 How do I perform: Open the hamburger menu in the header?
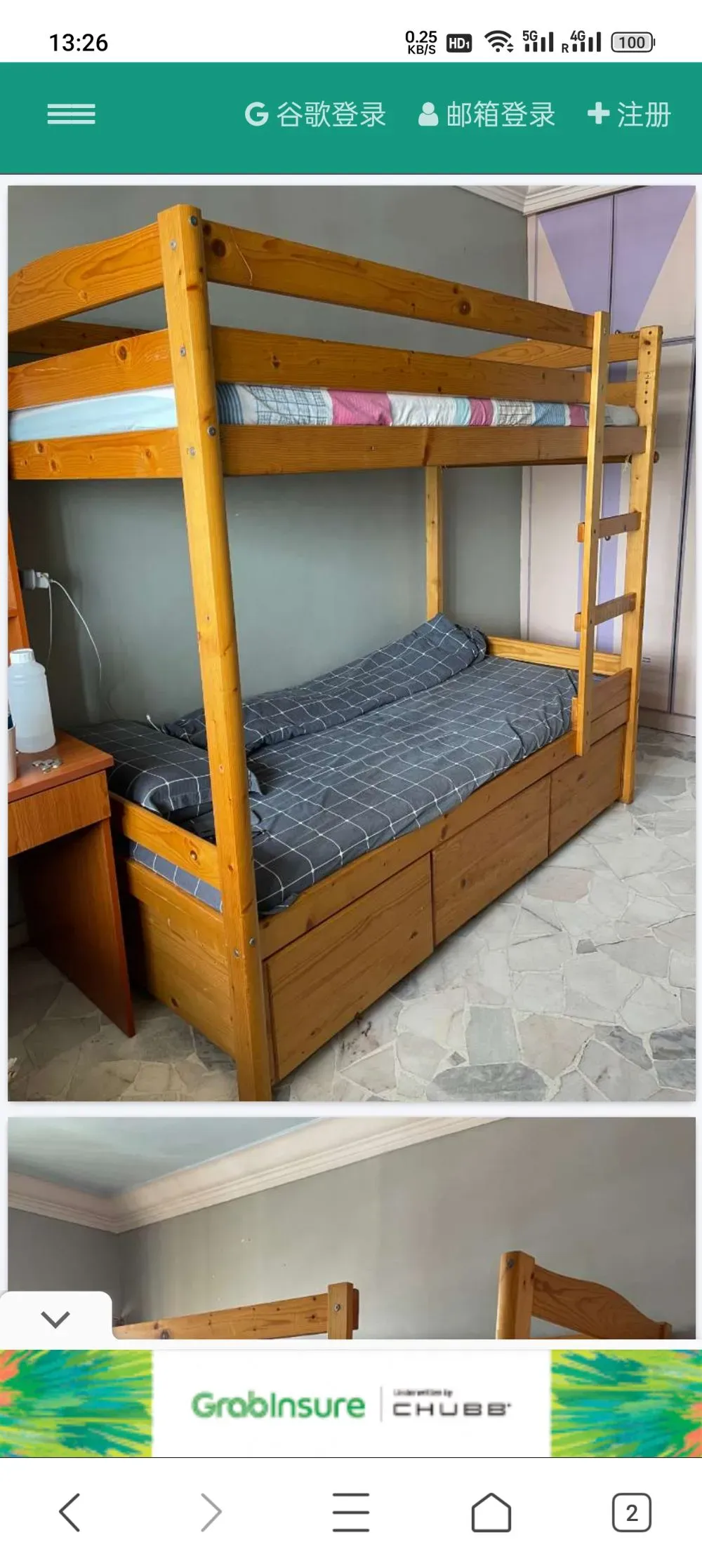click(x=71, y=114)
